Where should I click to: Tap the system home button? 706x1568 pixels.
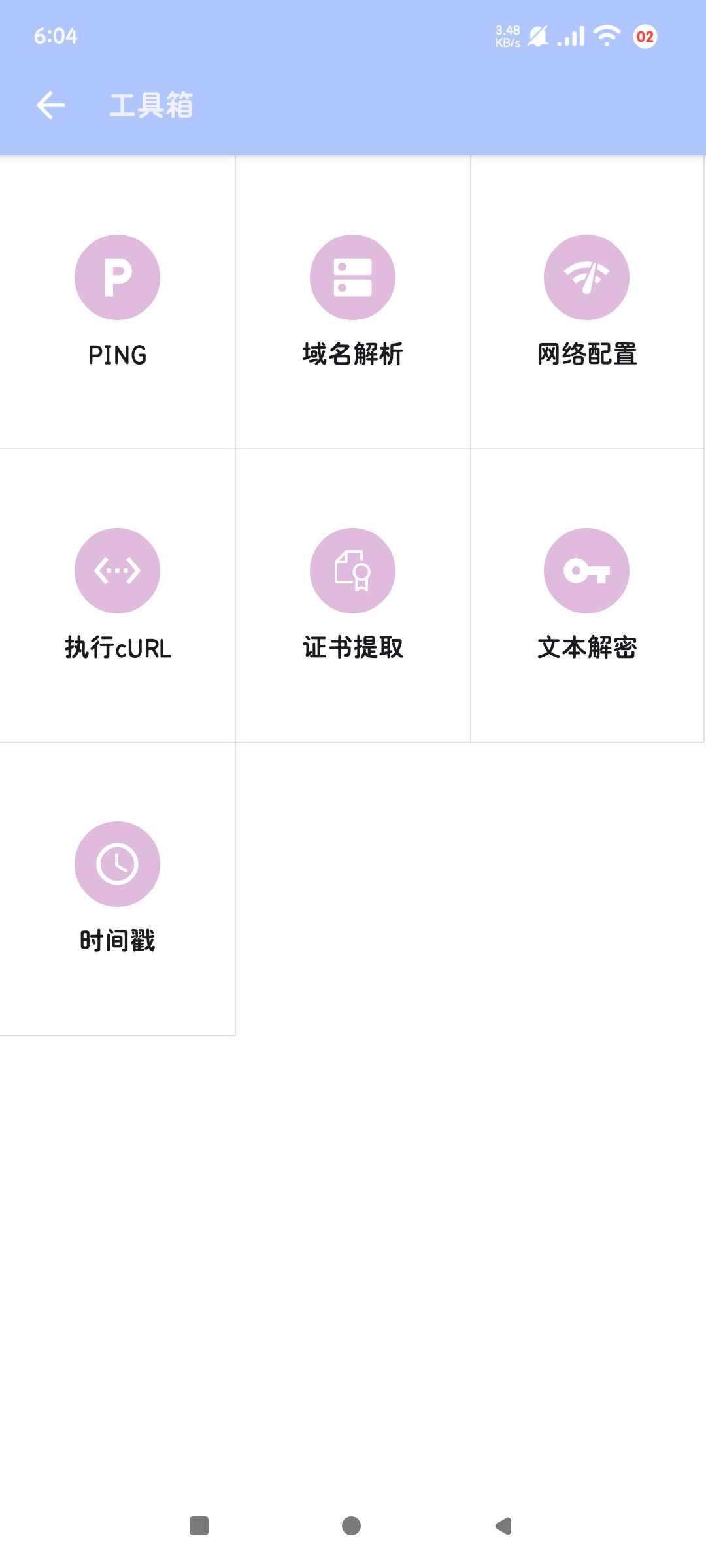click(x=352, y=1526)
